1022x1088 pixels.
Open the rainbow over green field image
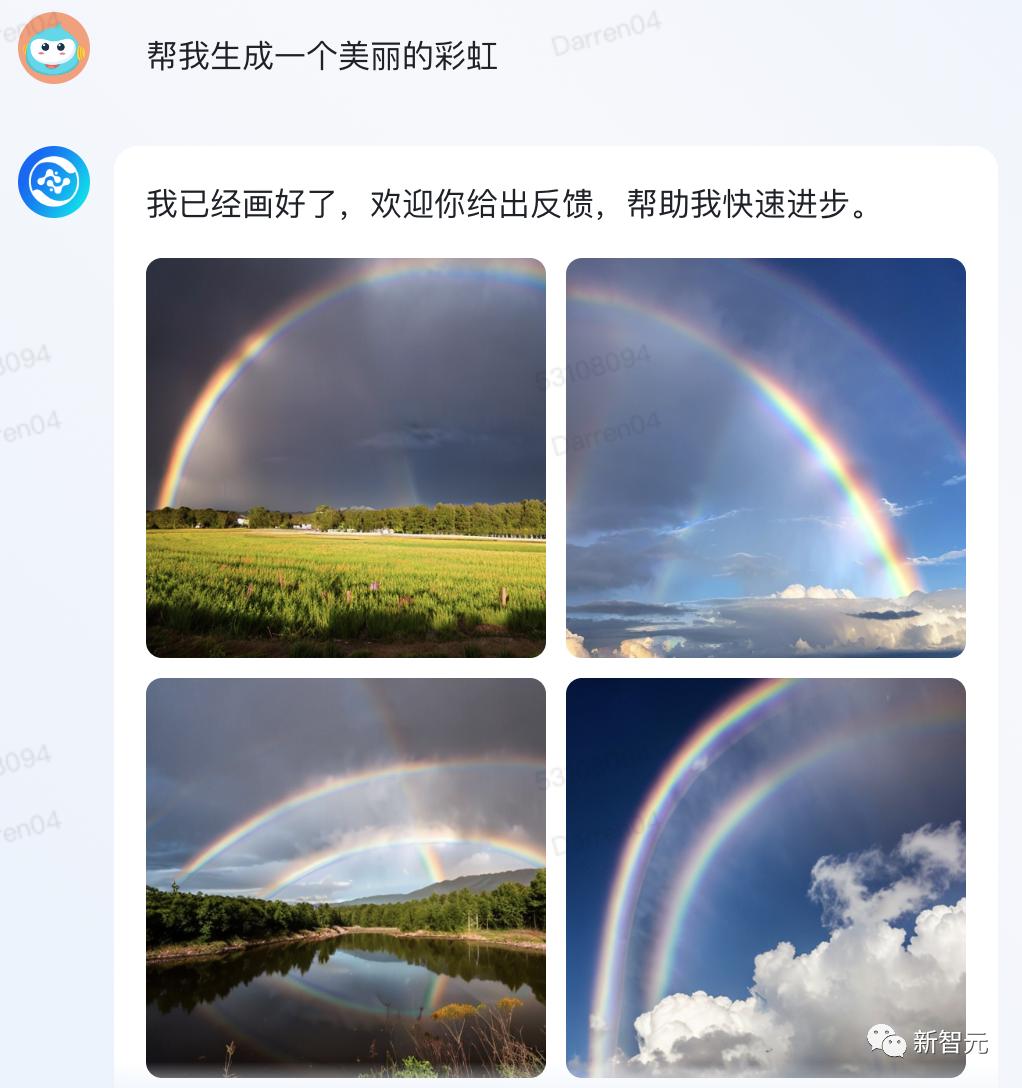[346, 458]
